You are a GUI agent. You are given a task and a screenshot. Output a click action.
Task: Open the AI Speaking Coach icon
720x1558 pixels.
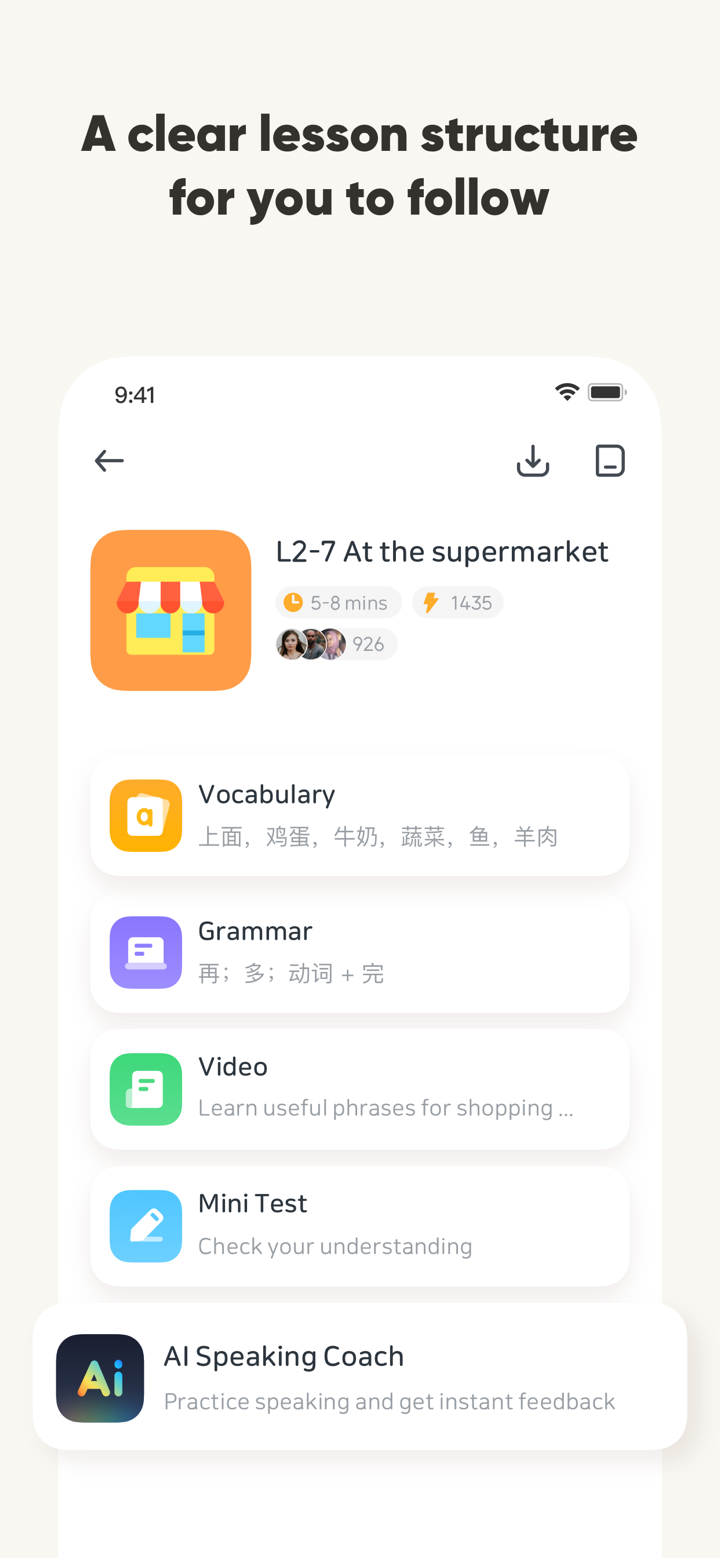click(x=100, y=1377)
